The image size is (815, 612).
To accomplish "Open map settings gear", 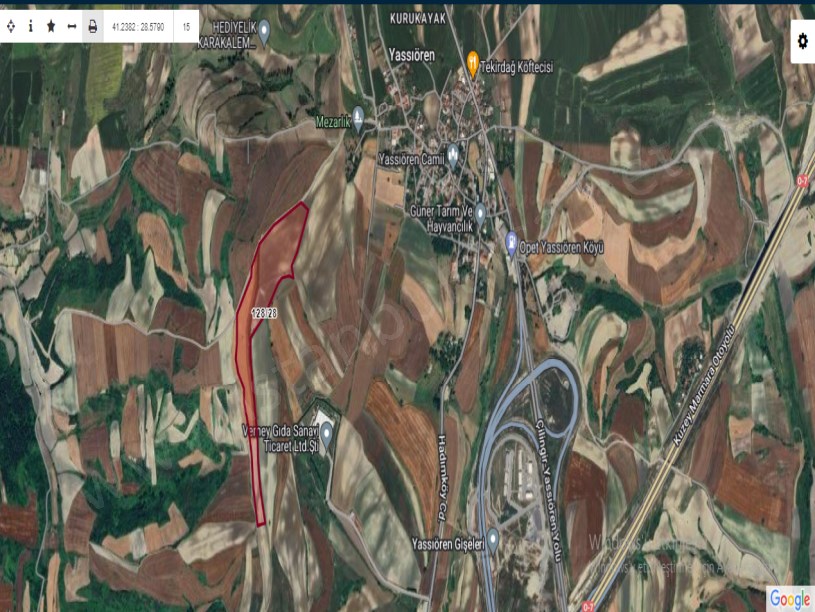I will pyautogui.click(x=802, y=41).
